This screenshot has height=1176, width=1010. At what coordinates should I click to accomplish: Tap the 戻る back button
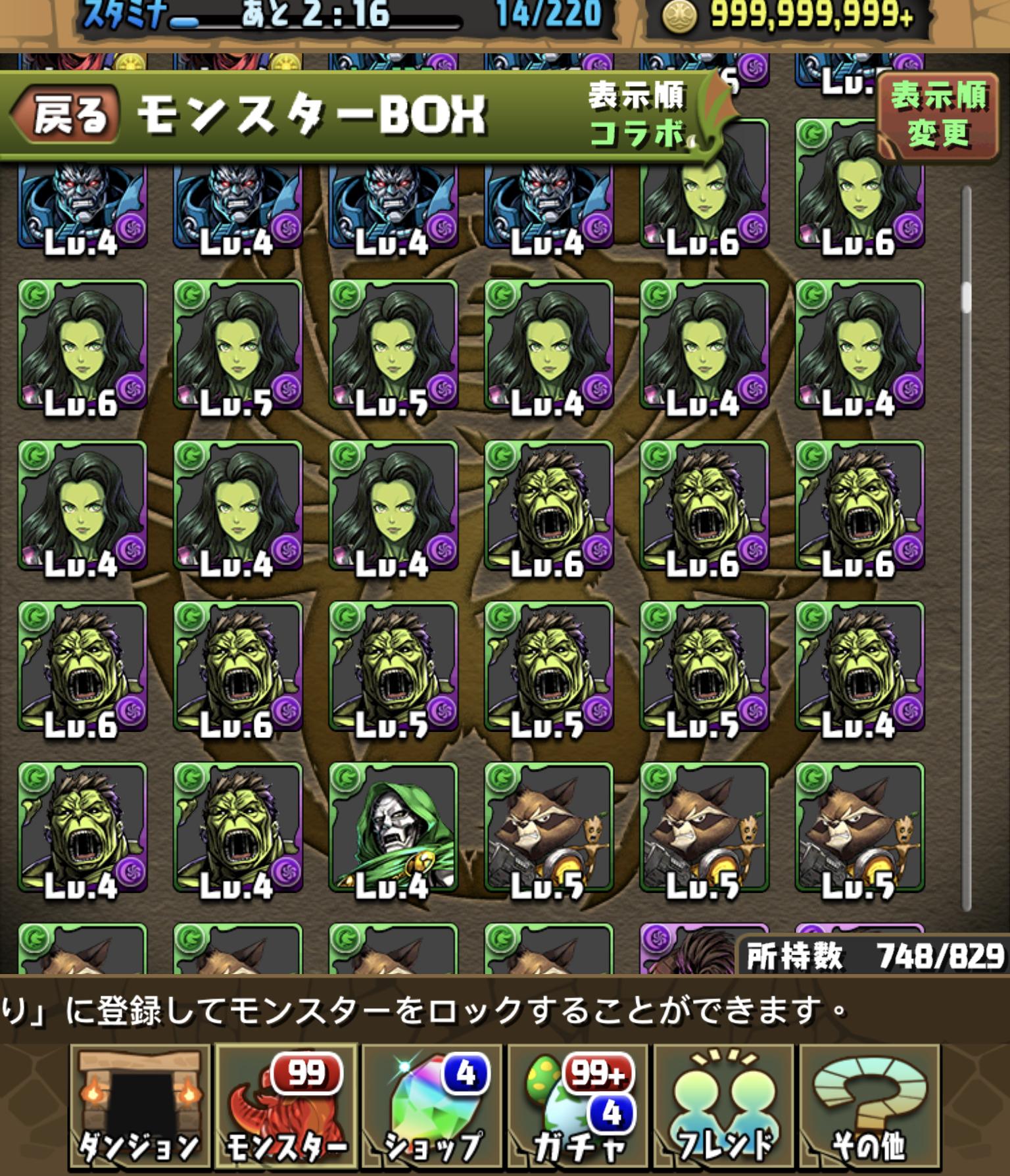click(x=66, y=115)
